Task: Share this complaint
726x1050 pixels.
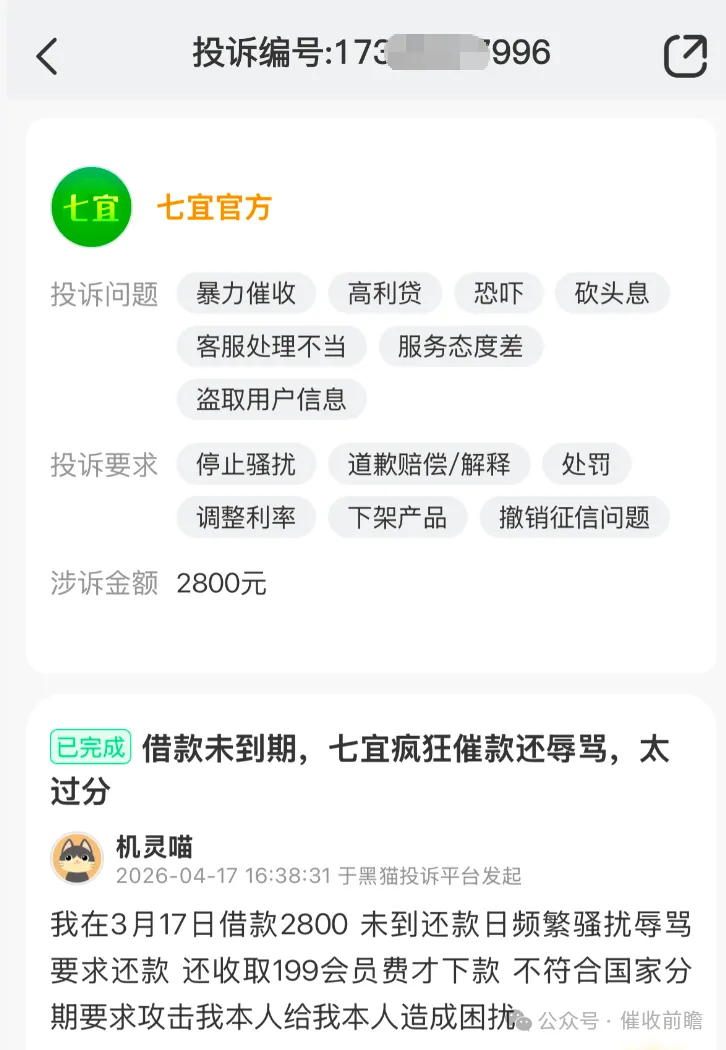Action: coord(685,56)
